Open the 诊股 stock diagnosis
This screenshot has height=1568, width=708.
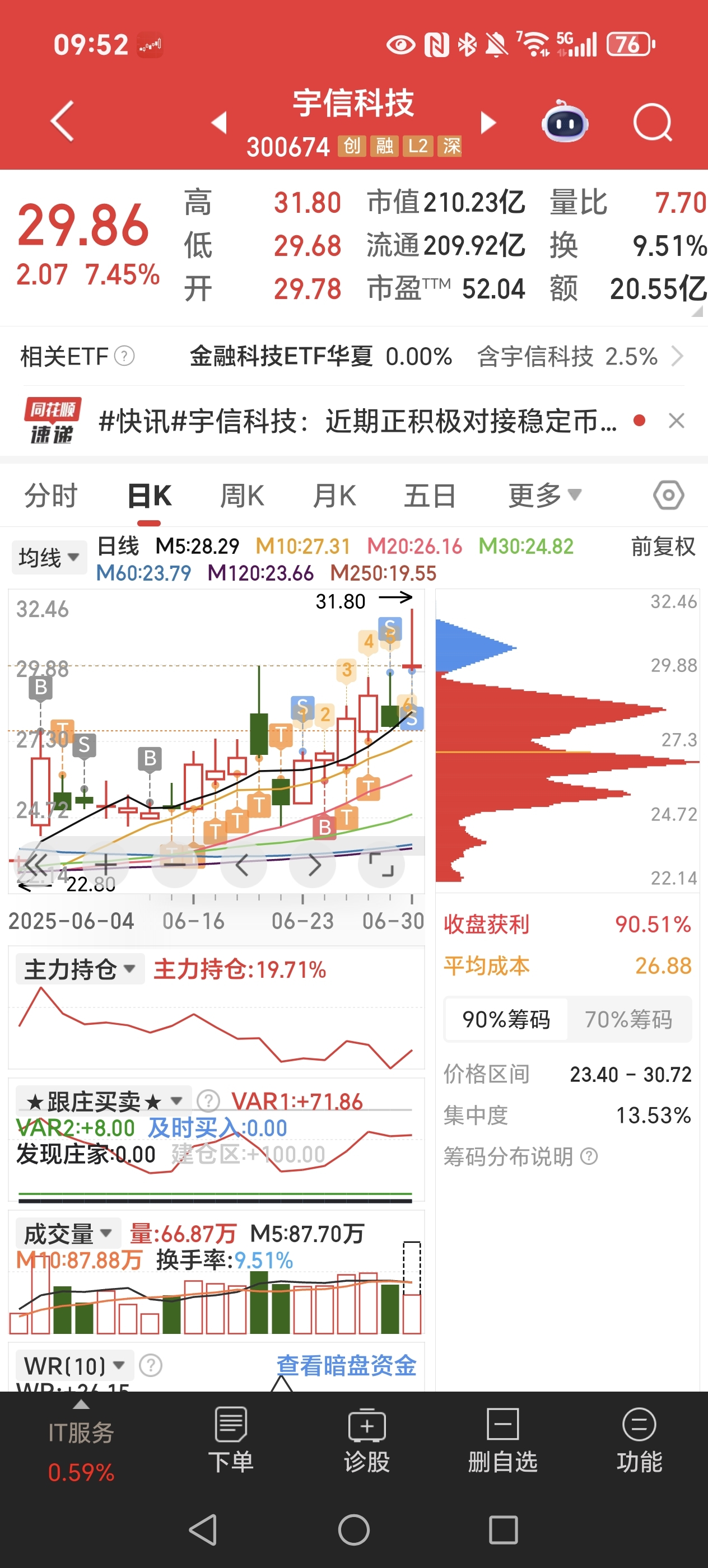click(366, 1440)
